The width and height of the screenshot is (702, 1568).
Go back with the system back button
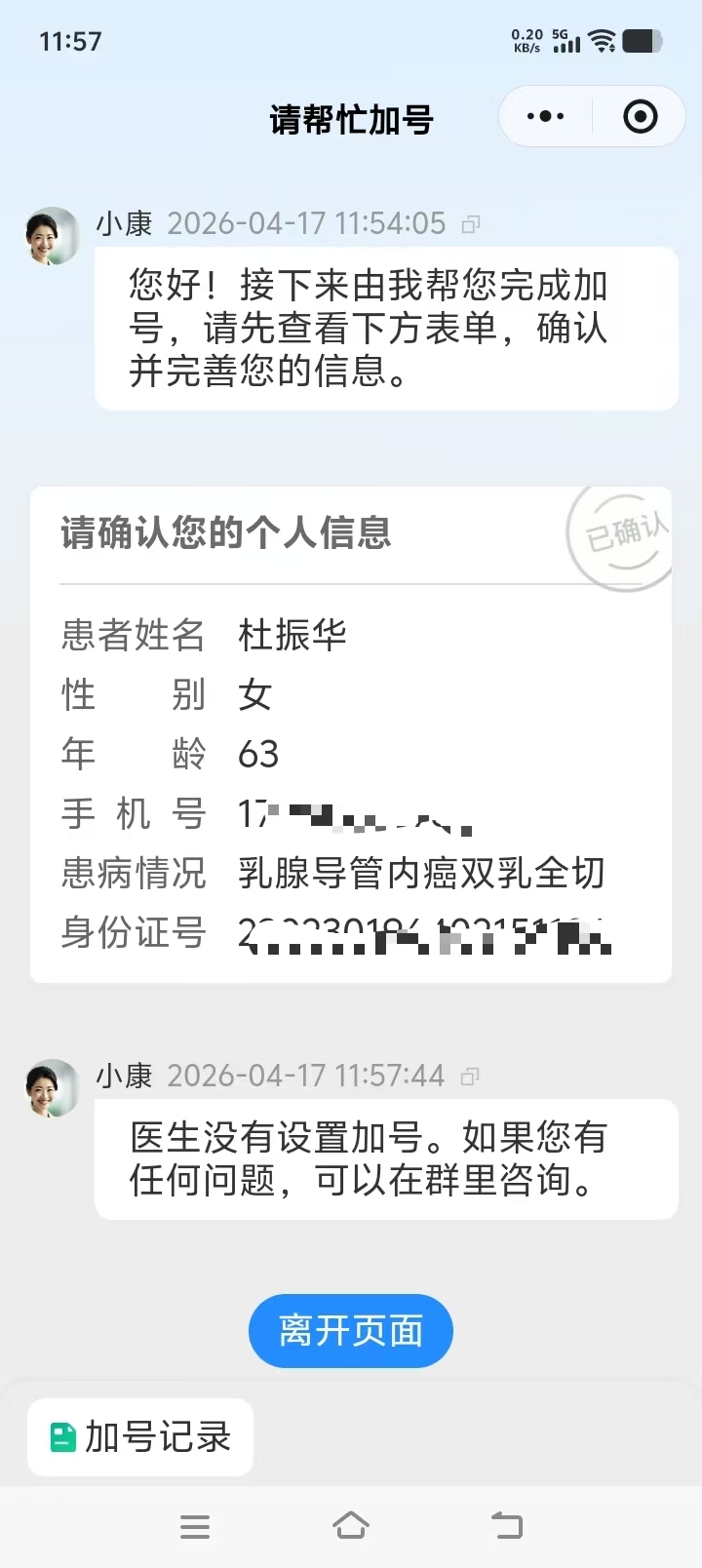tap(506, 1525)
